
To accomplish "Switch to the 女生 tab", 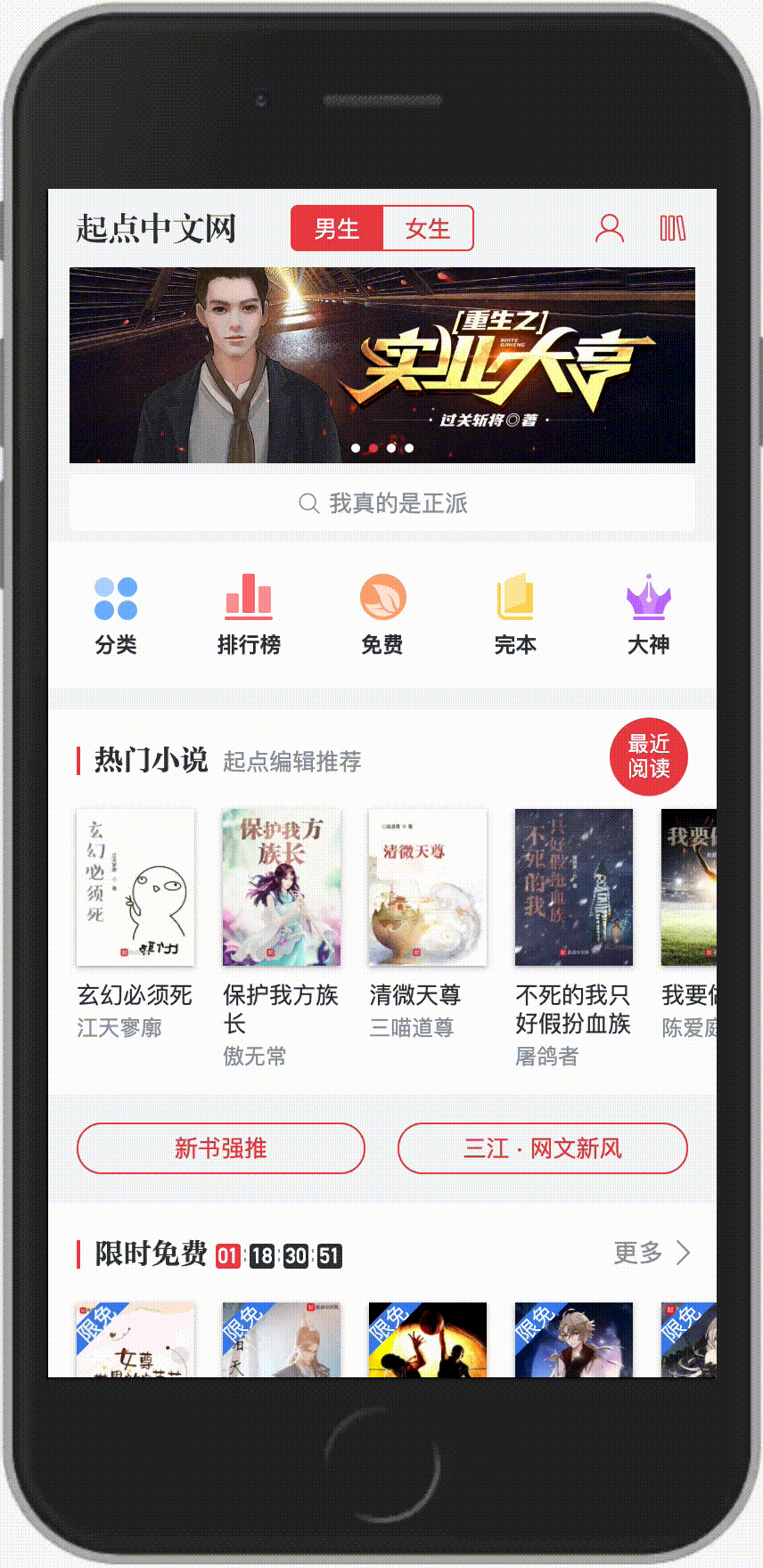I will click(x=428, y=229).
